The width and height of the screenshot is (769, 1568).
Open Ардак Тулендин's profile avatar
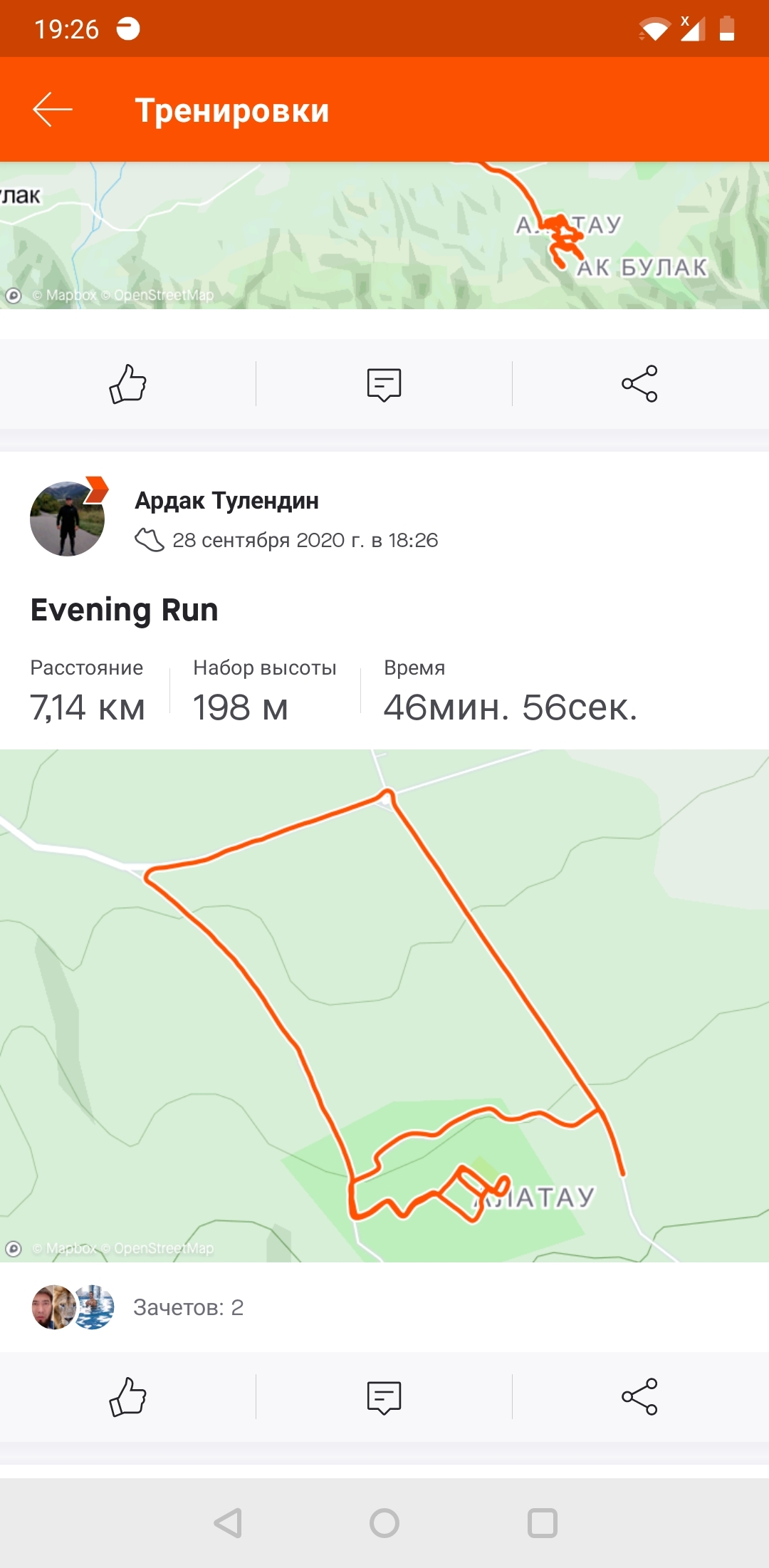click(x=68, y=519)
